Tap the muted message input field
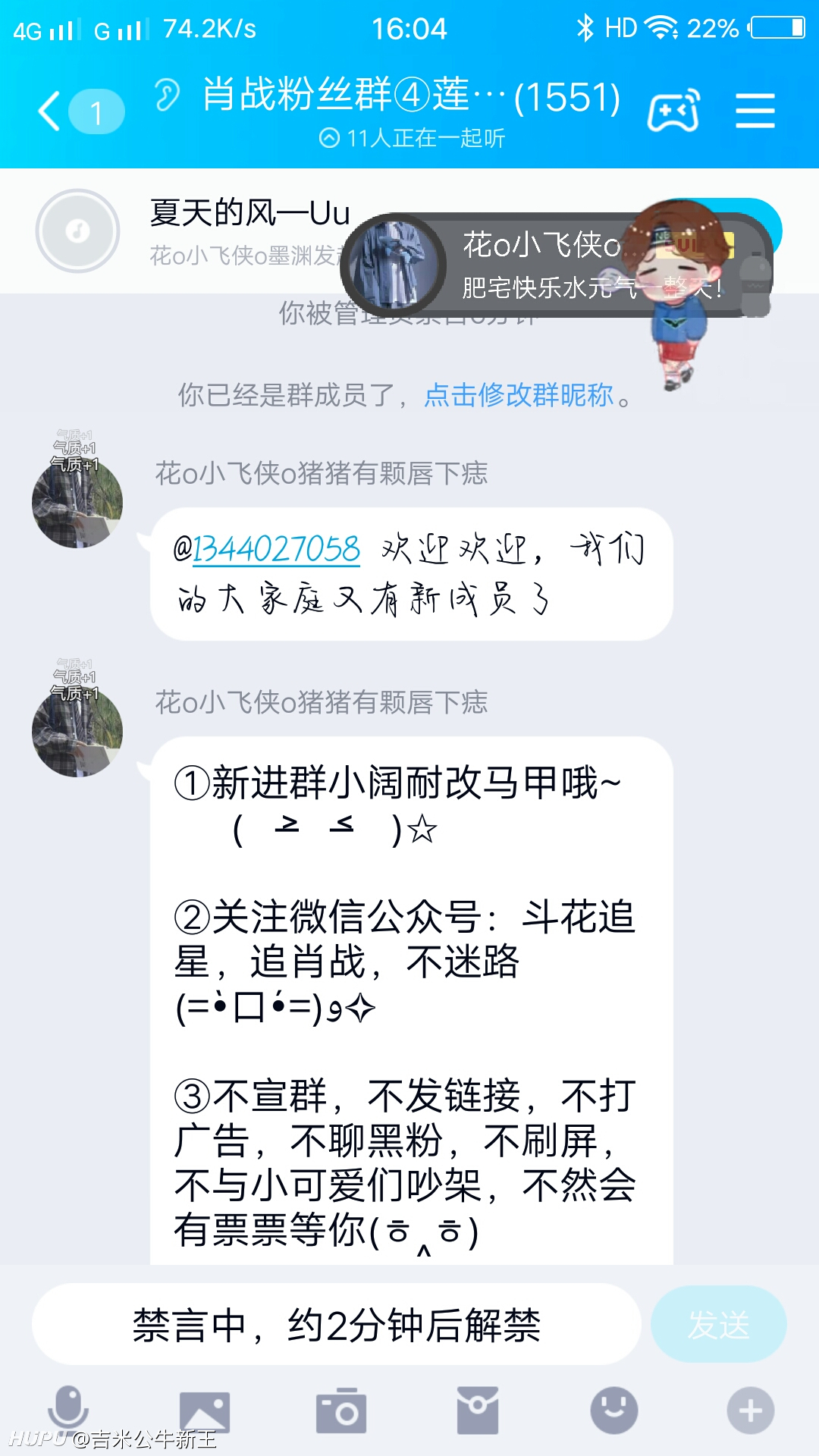This screenshot has height=1456, width=819. [x=337, y=1325]
